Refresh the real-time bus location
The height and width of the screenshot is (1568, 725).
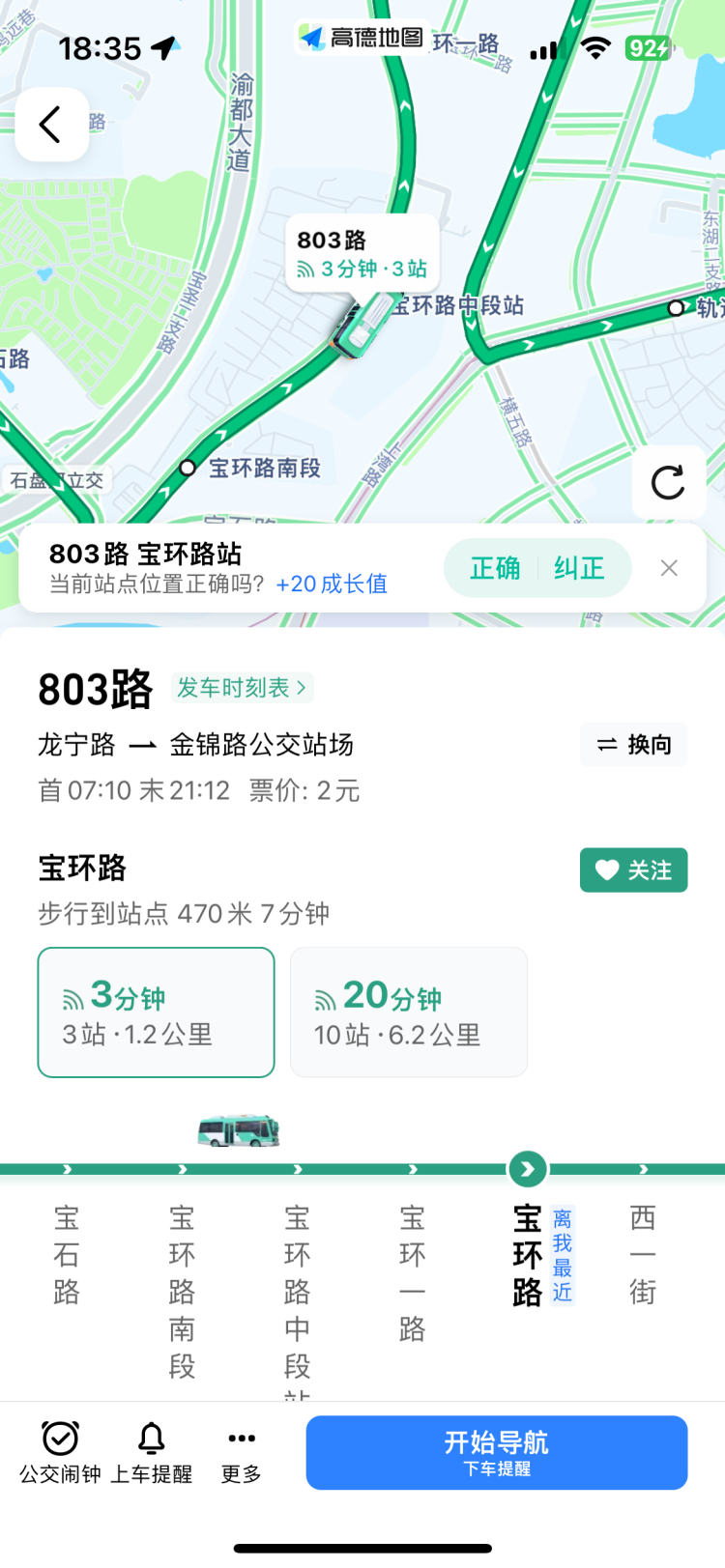tap(668, 482)
